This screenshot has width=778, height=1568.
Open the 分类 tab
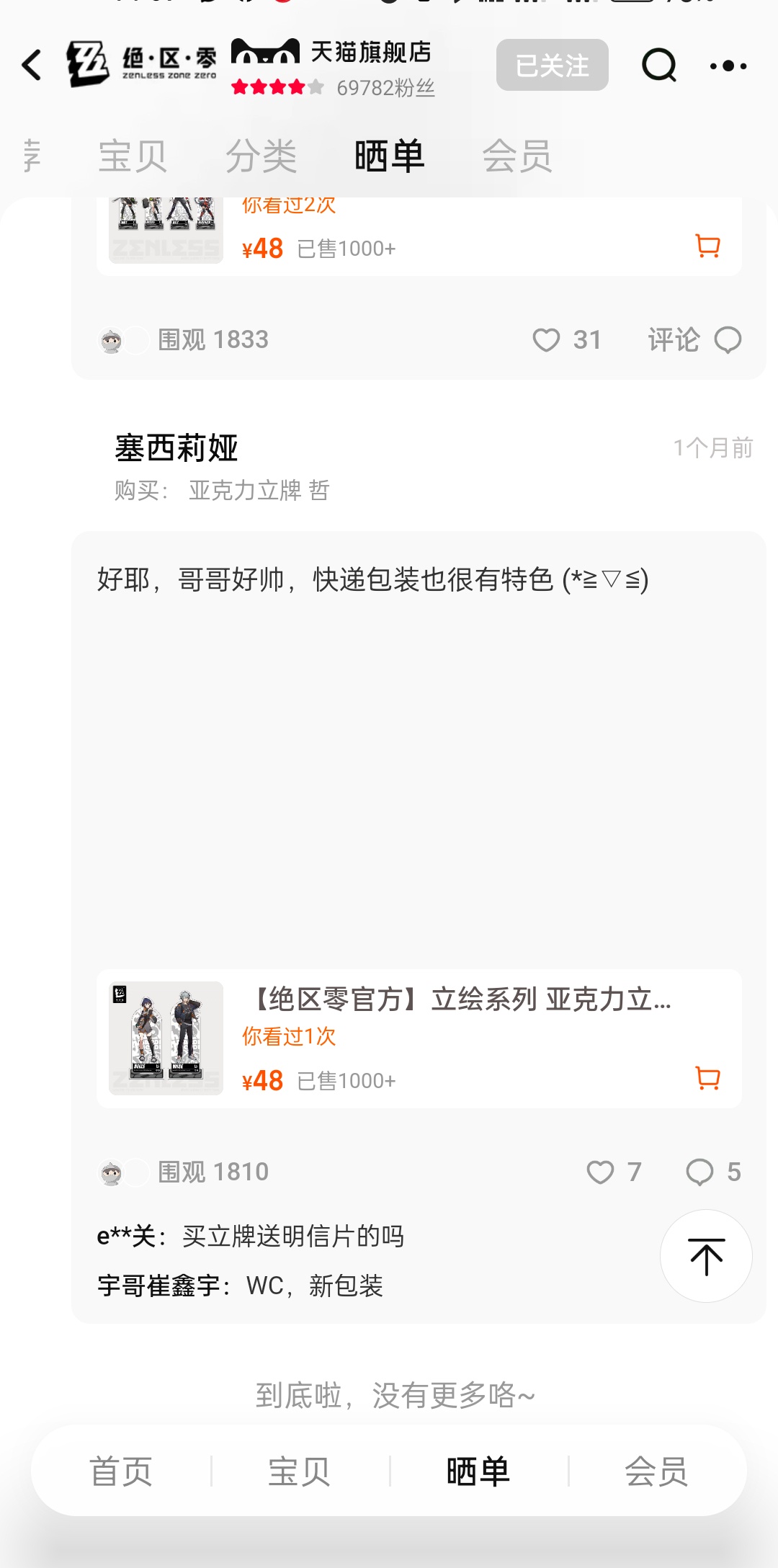[261, 156]
